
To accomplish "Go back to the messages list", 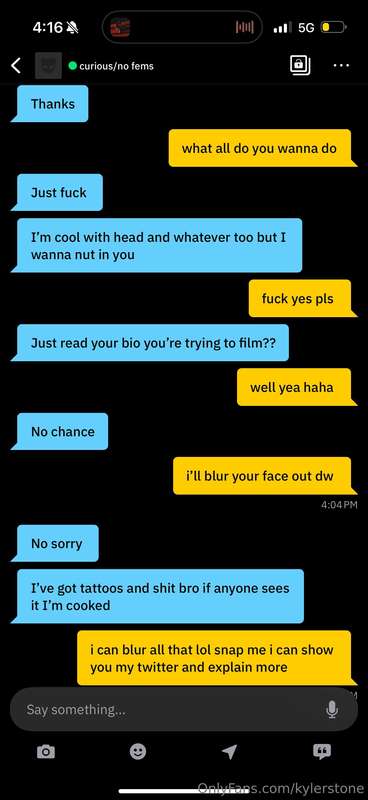I will pyautogui.click(x=16, y=65).
